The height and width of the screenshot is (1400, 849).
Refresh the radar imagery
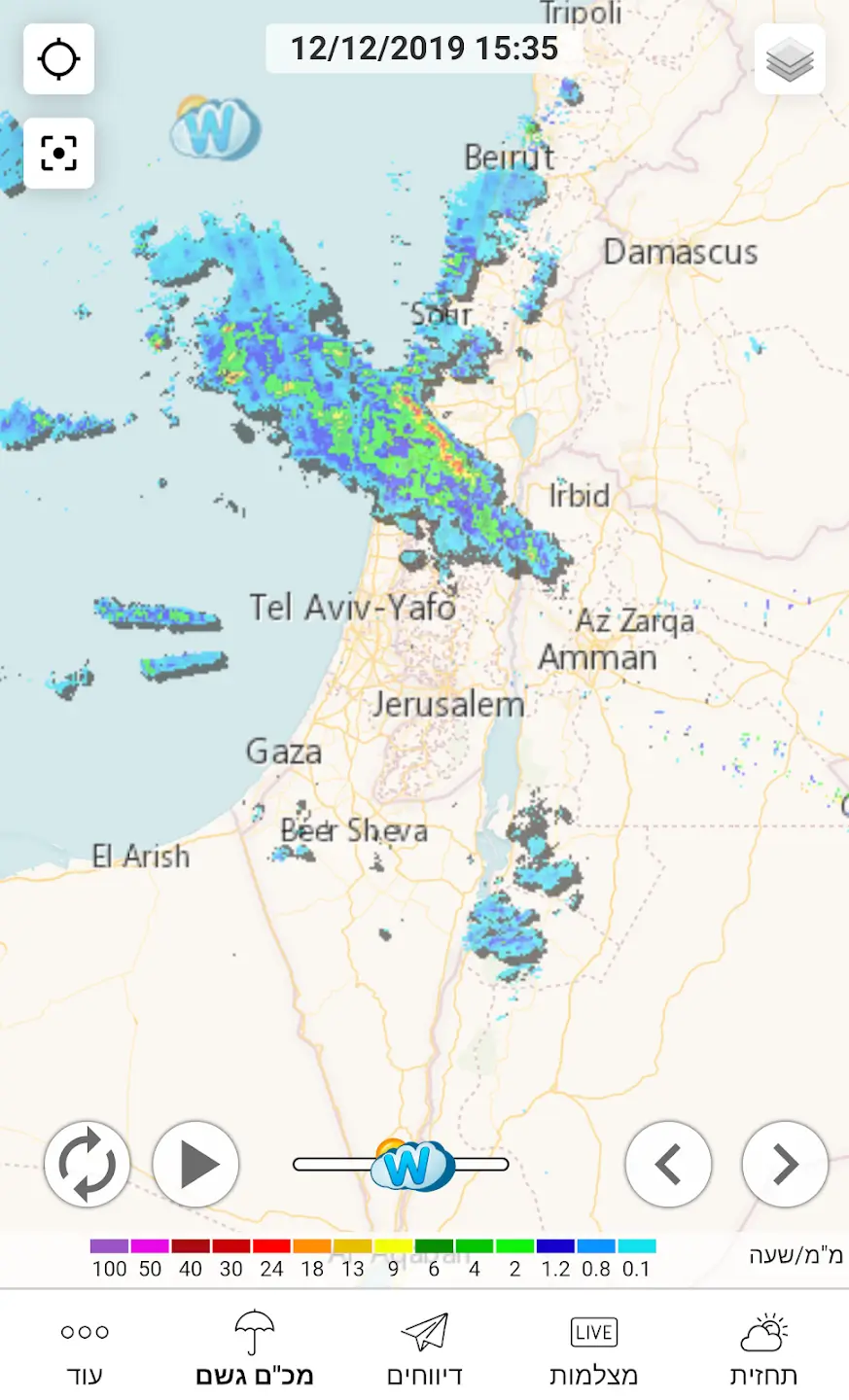(87, 1164)
